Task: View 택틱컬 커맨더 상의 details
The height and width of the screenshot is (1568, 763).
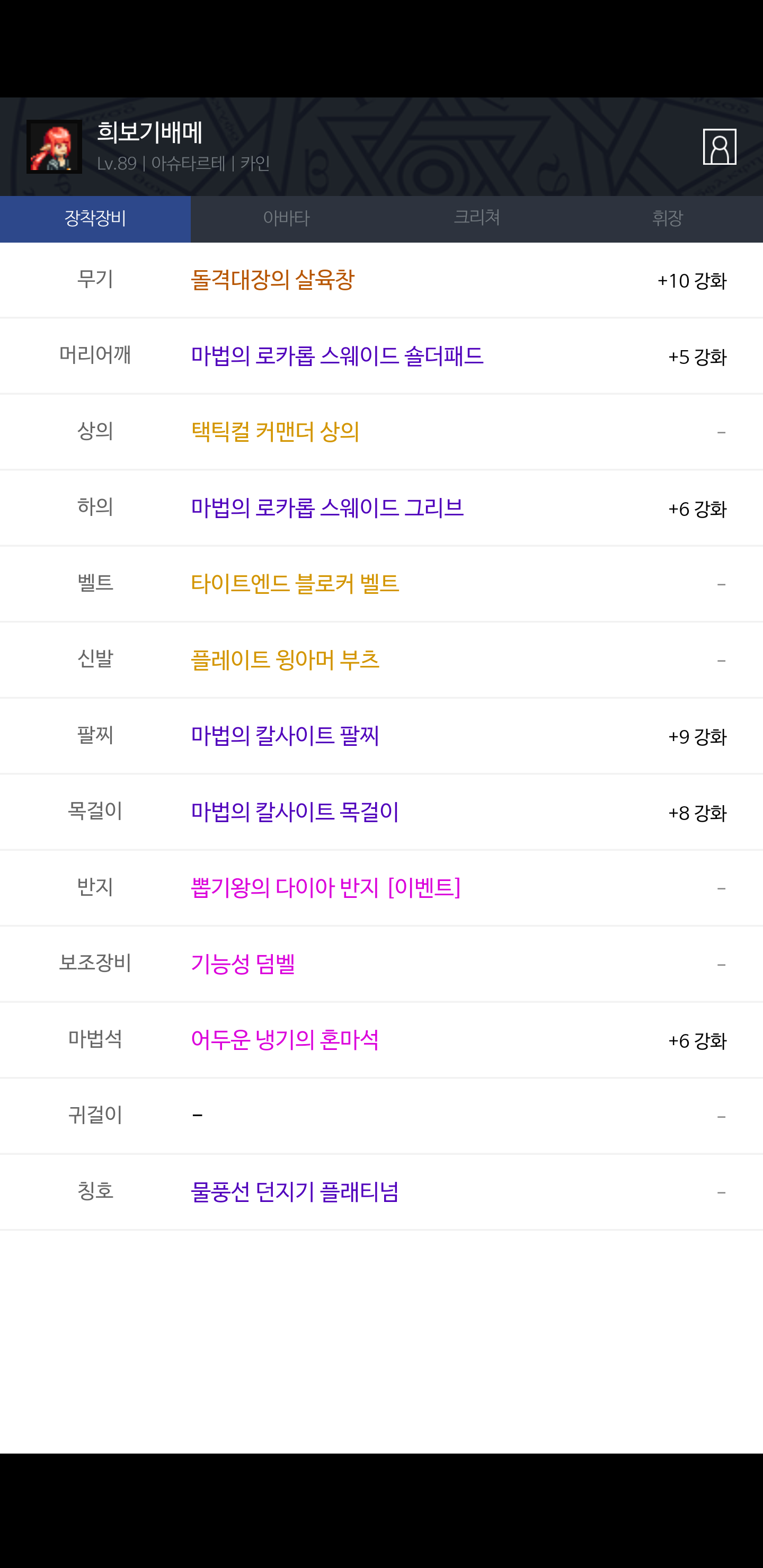Action: pyautogui.click(x=274, y=432)
